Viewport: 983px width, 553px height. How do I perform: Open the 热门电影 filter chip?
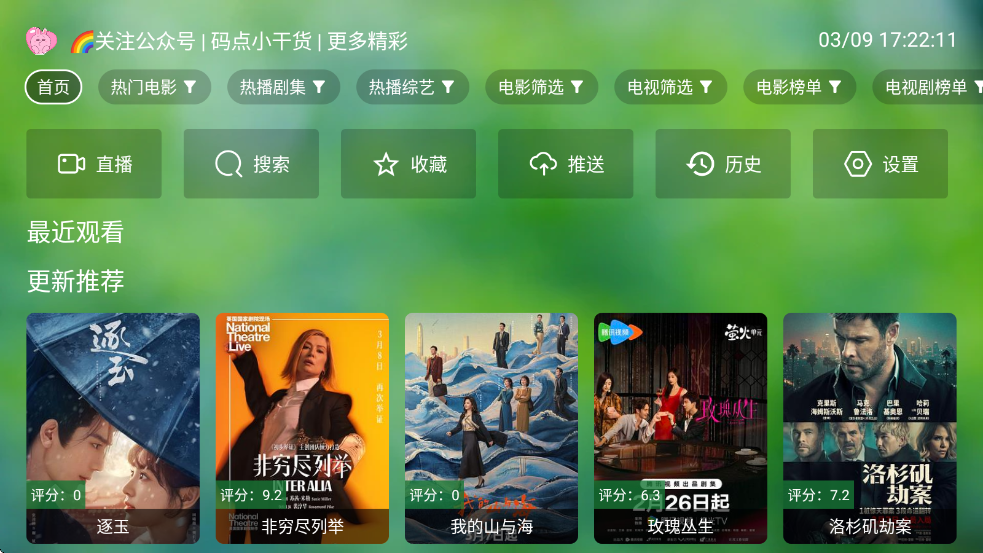(154, 87)
